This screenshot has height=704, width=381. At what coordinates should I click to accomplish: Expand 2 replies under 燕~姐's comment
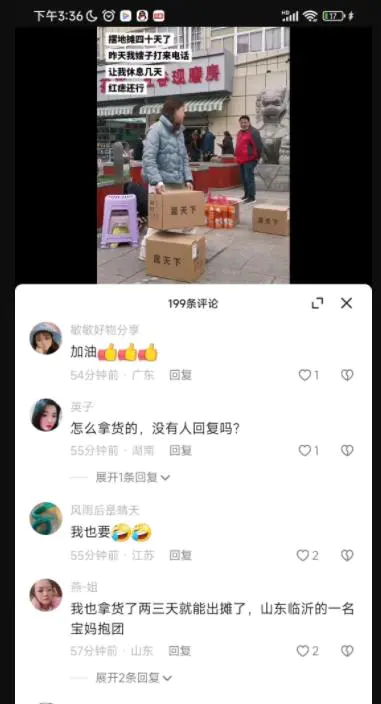[x=134, y=678]
